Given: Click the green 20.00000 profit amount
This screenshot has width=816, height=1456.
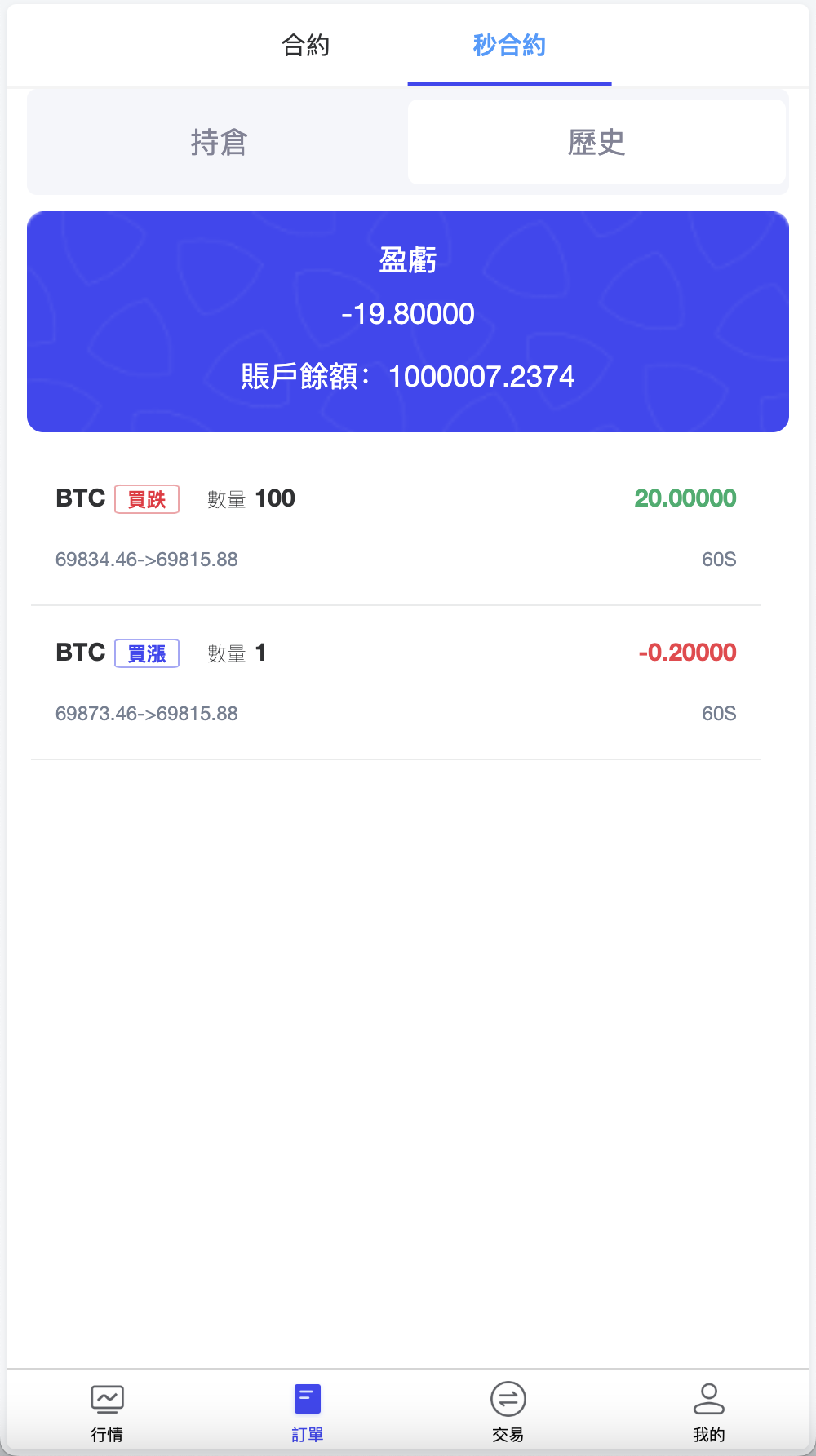Looking at the screenshot, I should click(685, 498).
